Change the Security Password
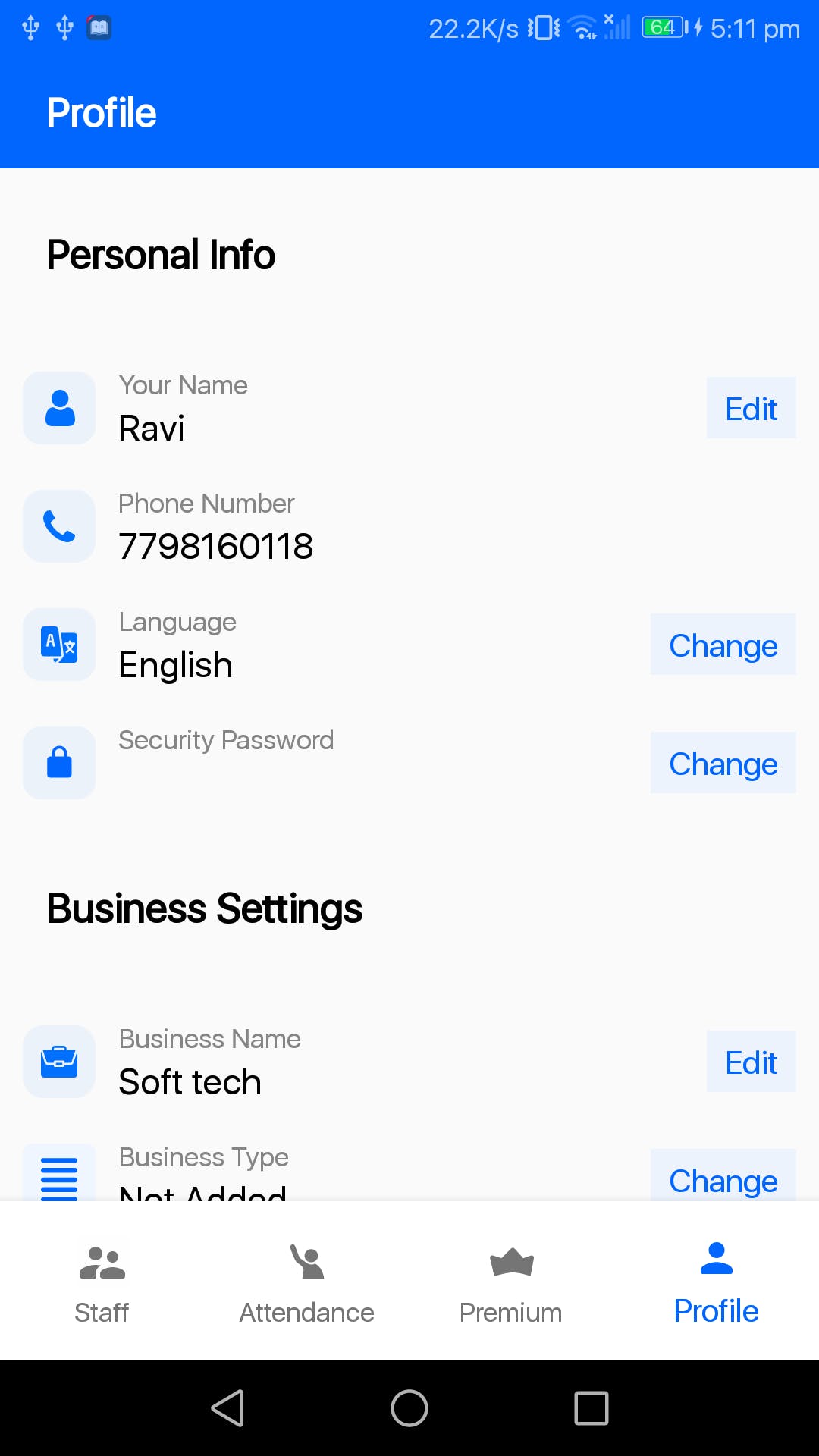This screenshot has width=819, height=1456. (723, 763)
